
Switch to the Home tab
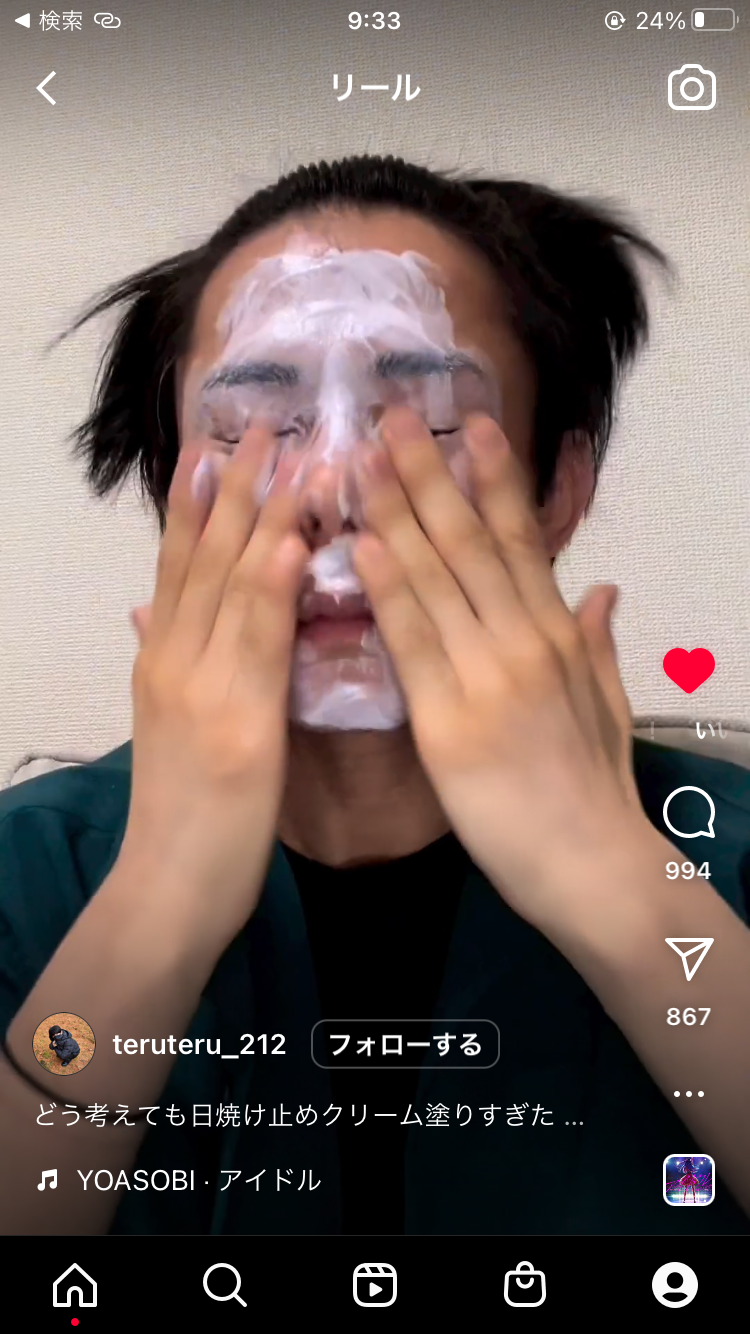[x=75, y=1285]
